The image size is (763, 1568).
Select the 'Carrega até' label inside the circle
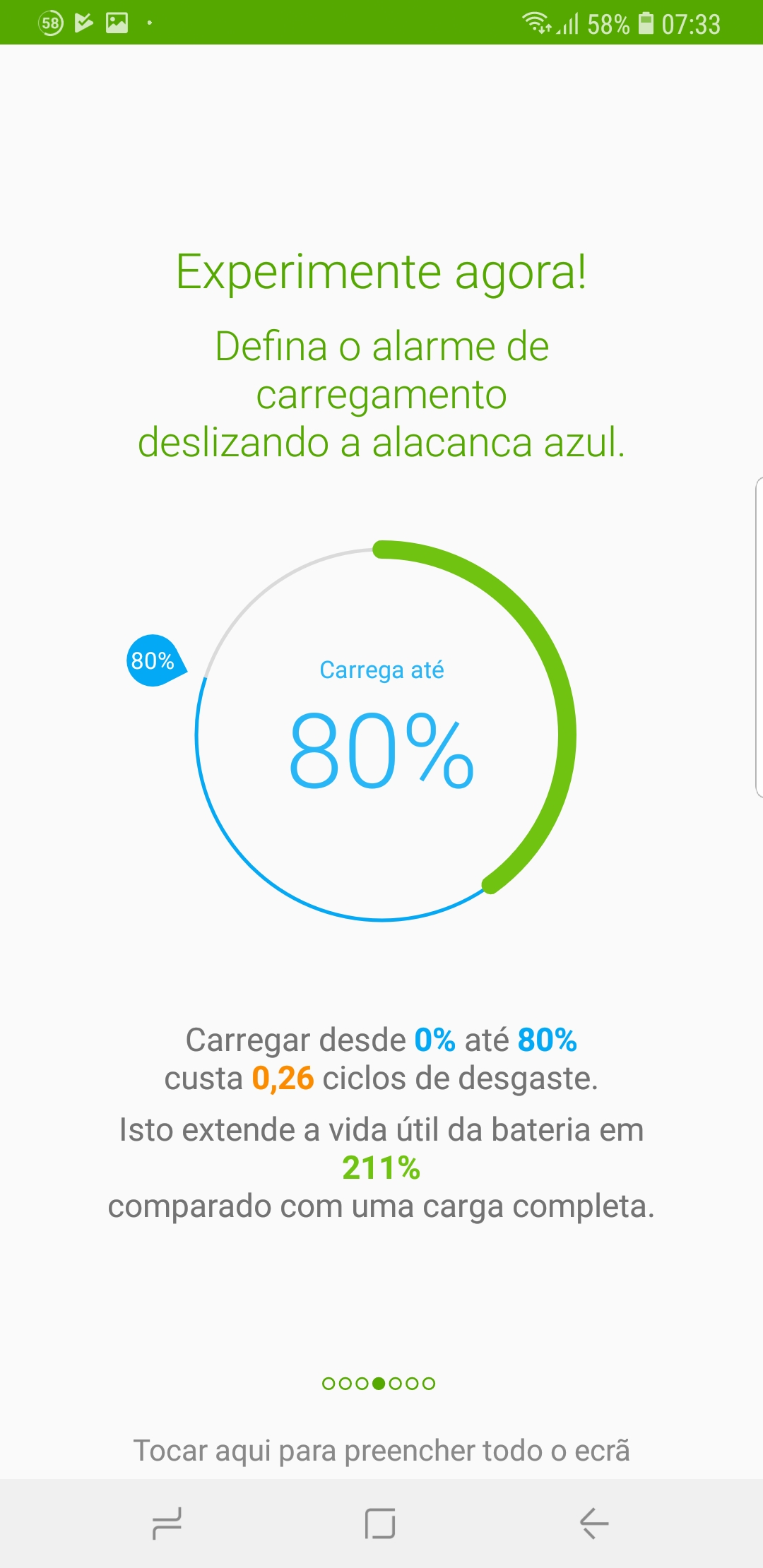pyautogui.click(x=381, y=670)
